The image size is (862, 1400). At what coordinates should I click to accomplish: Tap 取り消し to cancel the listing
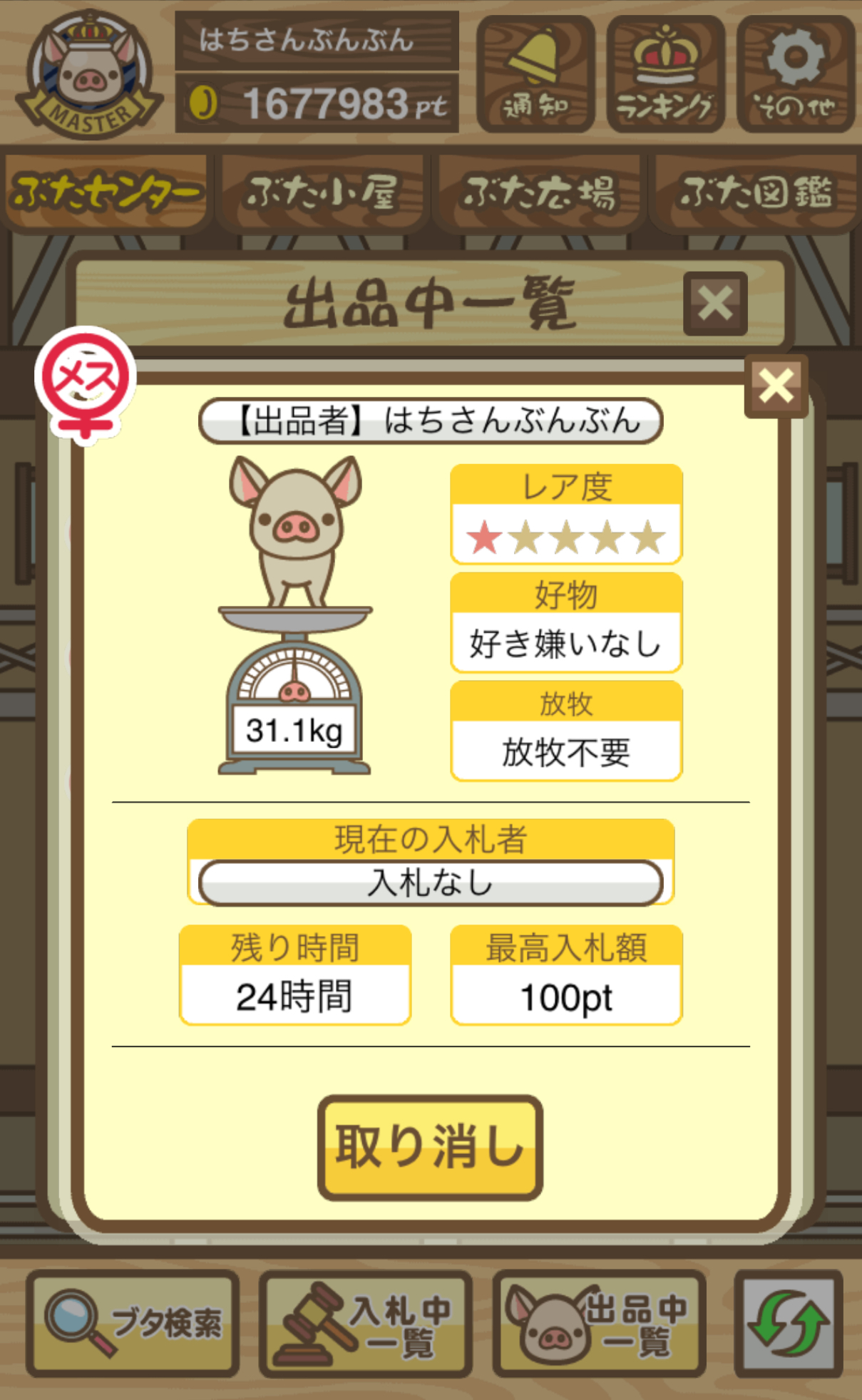tap(430, 1148)
